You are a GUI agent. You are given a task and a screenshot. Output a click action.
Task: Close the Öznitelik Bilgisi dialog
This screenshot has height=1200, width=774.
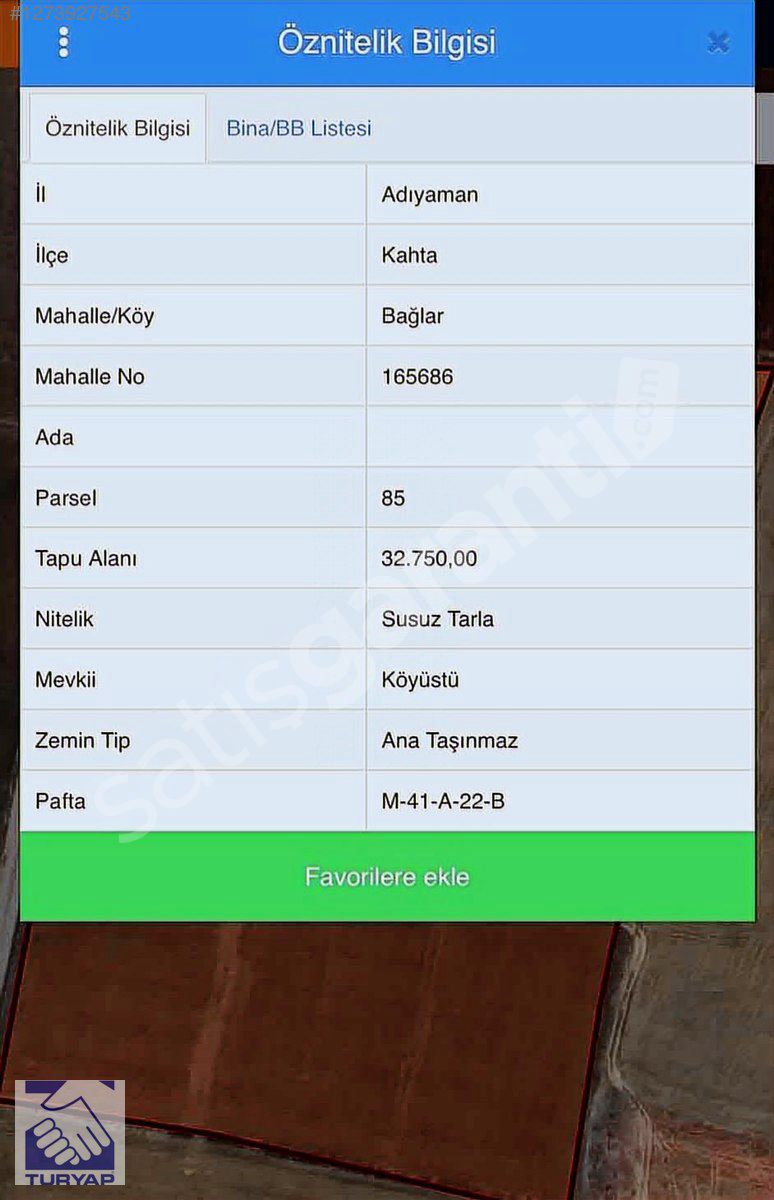pyautogui.click(x=718, y=42)
